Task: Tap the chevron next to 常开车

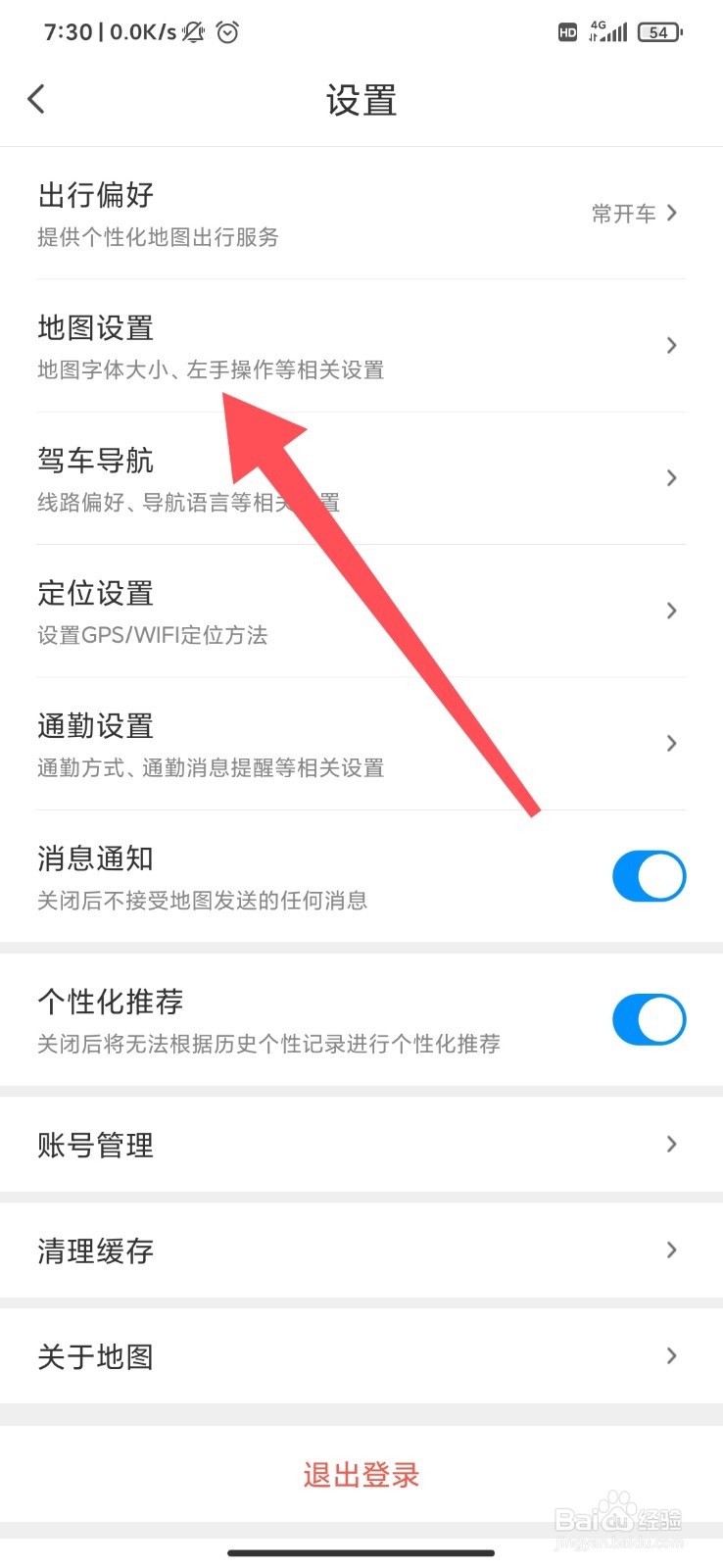Action: tap(672, 213)
